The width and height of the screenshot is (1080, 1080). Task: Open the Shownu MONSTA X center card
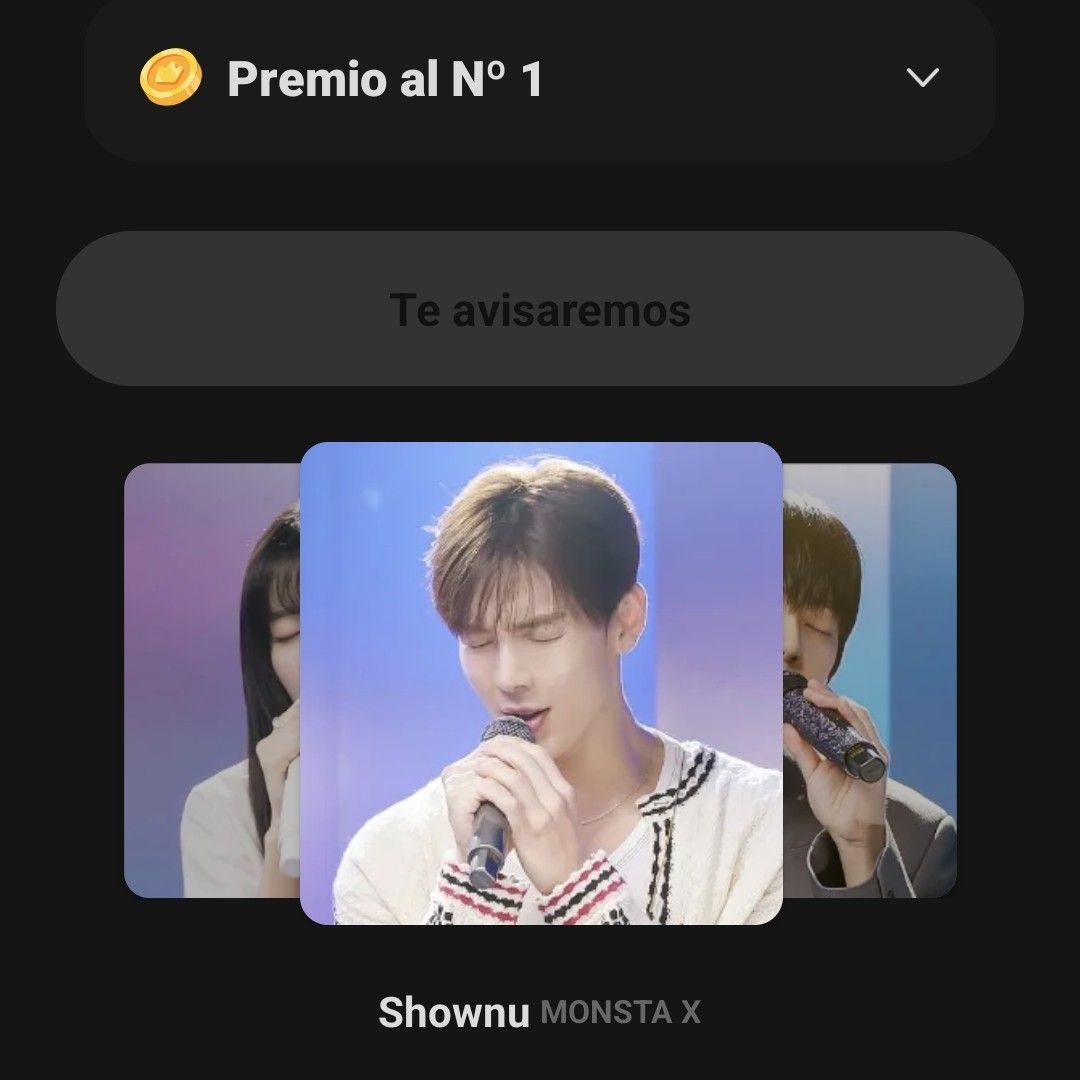[x=541, y=683]
